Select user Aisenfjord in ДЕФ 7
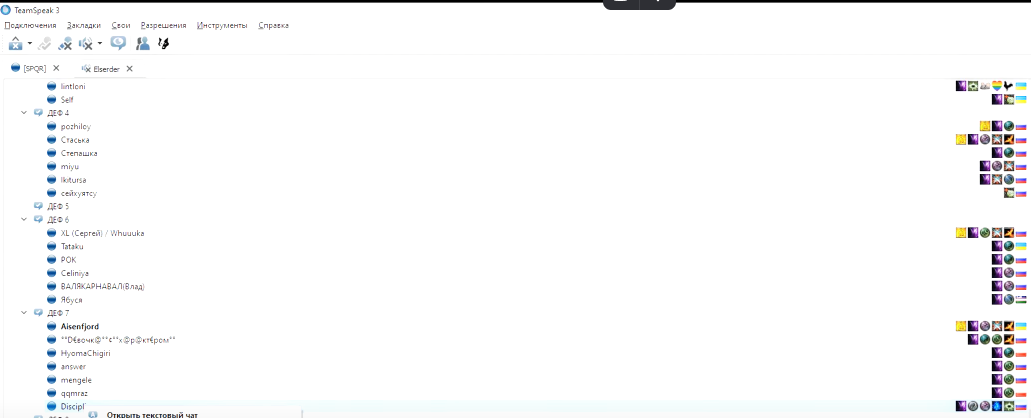This screenshot has width=1031, height=418. click(79, 326)
